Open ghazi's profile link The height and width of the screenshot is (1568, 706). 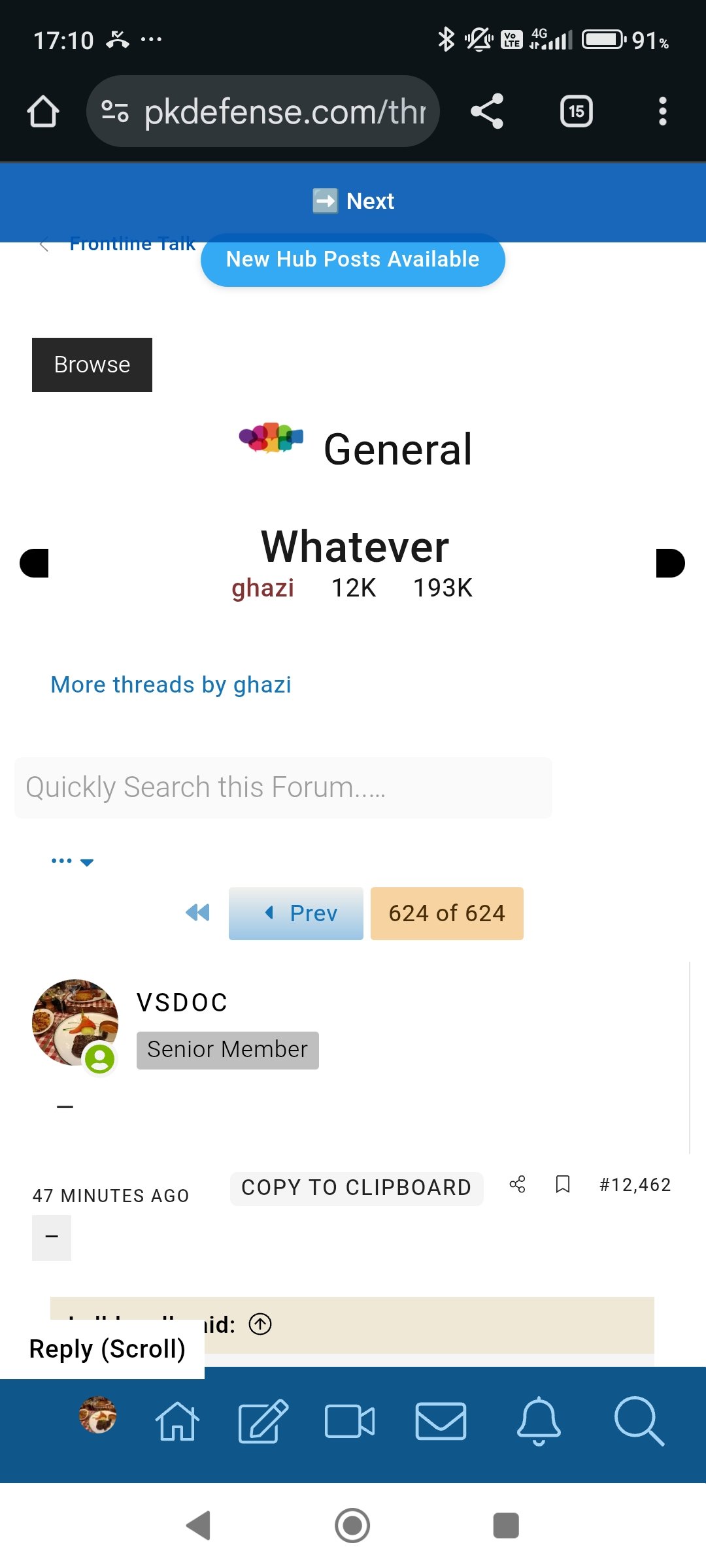pyautogui.click(x=263, y=588)
